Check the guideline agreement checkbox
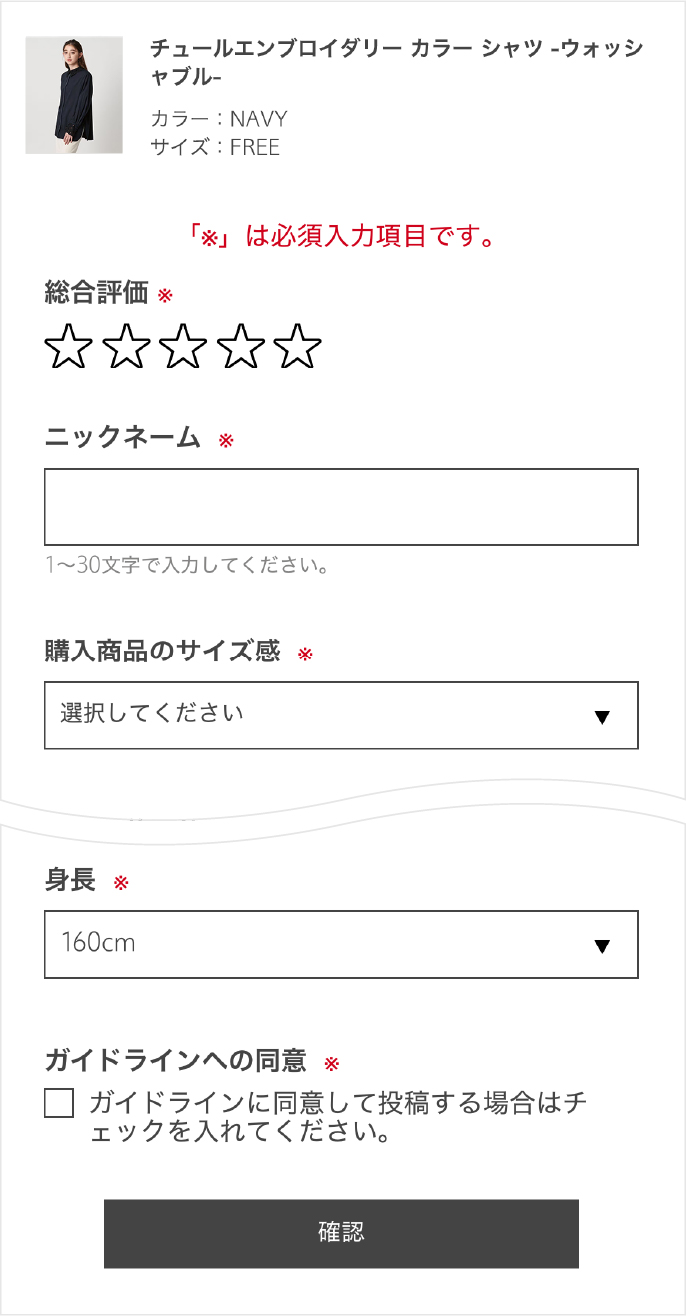The image size is (686, 1316). [60, 1104]
